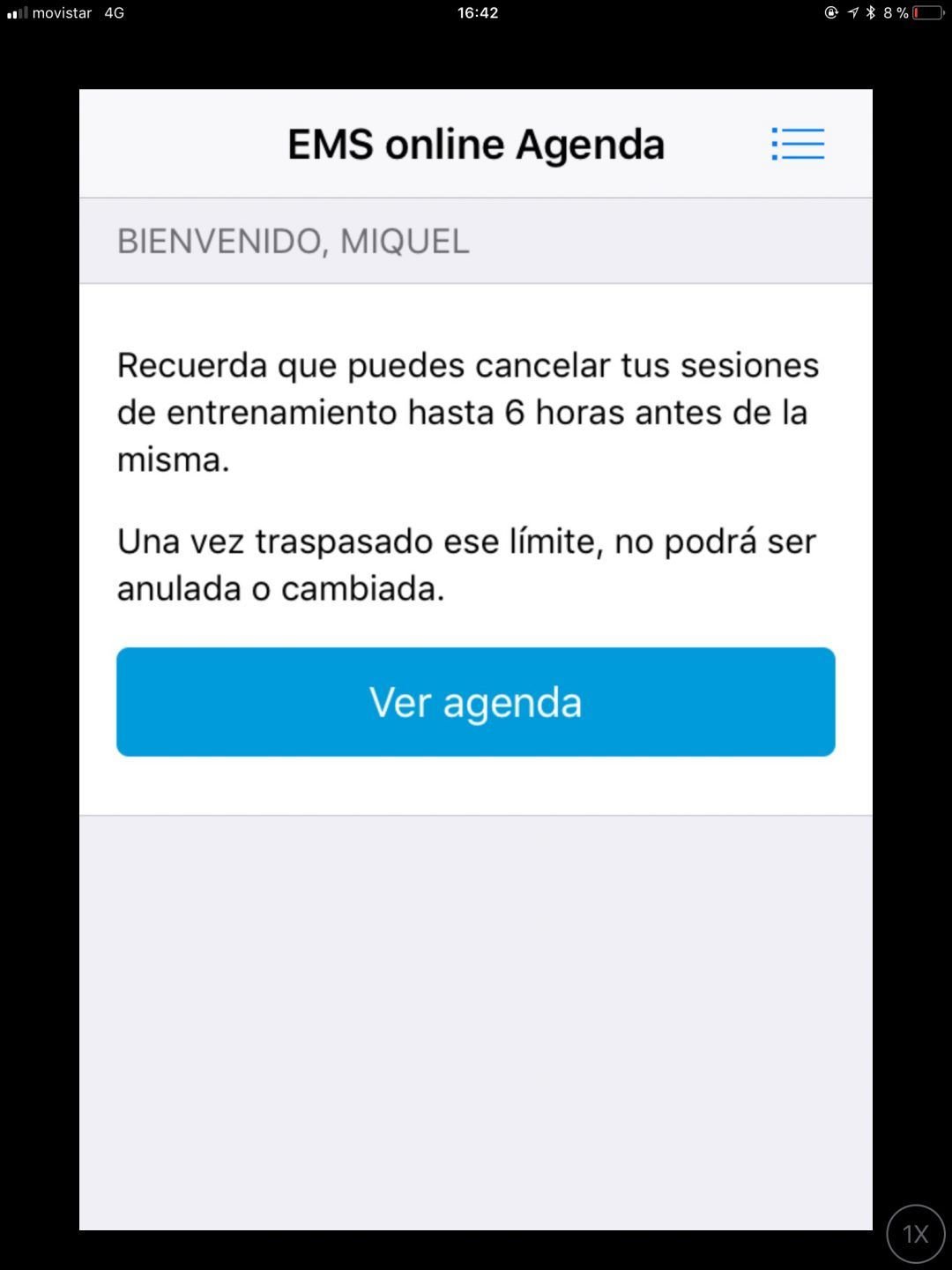Tap the location arrow icon

coord(852,12)
